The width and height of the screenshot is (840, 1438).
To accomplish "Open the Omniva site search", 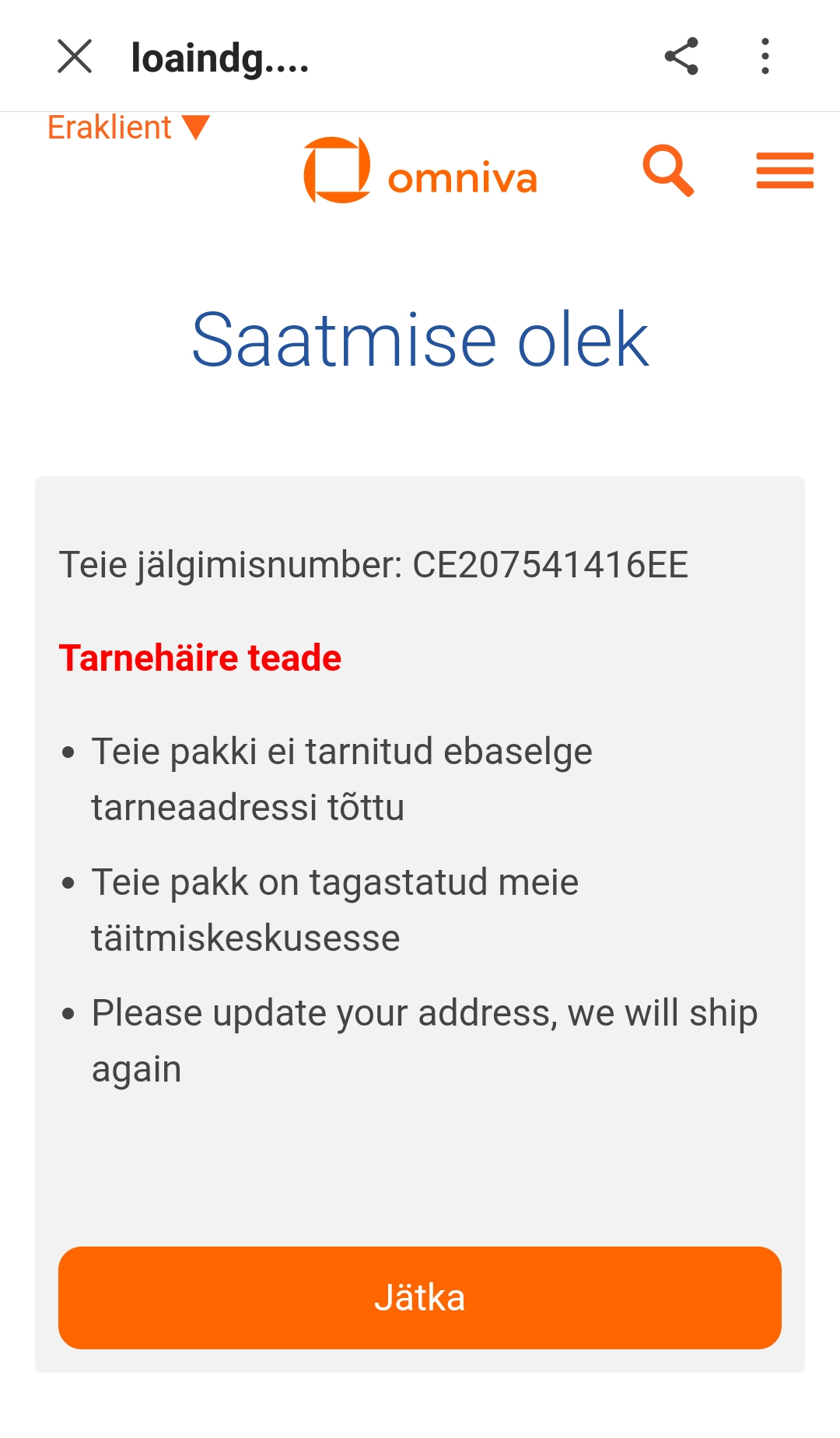I will (668, 170).
